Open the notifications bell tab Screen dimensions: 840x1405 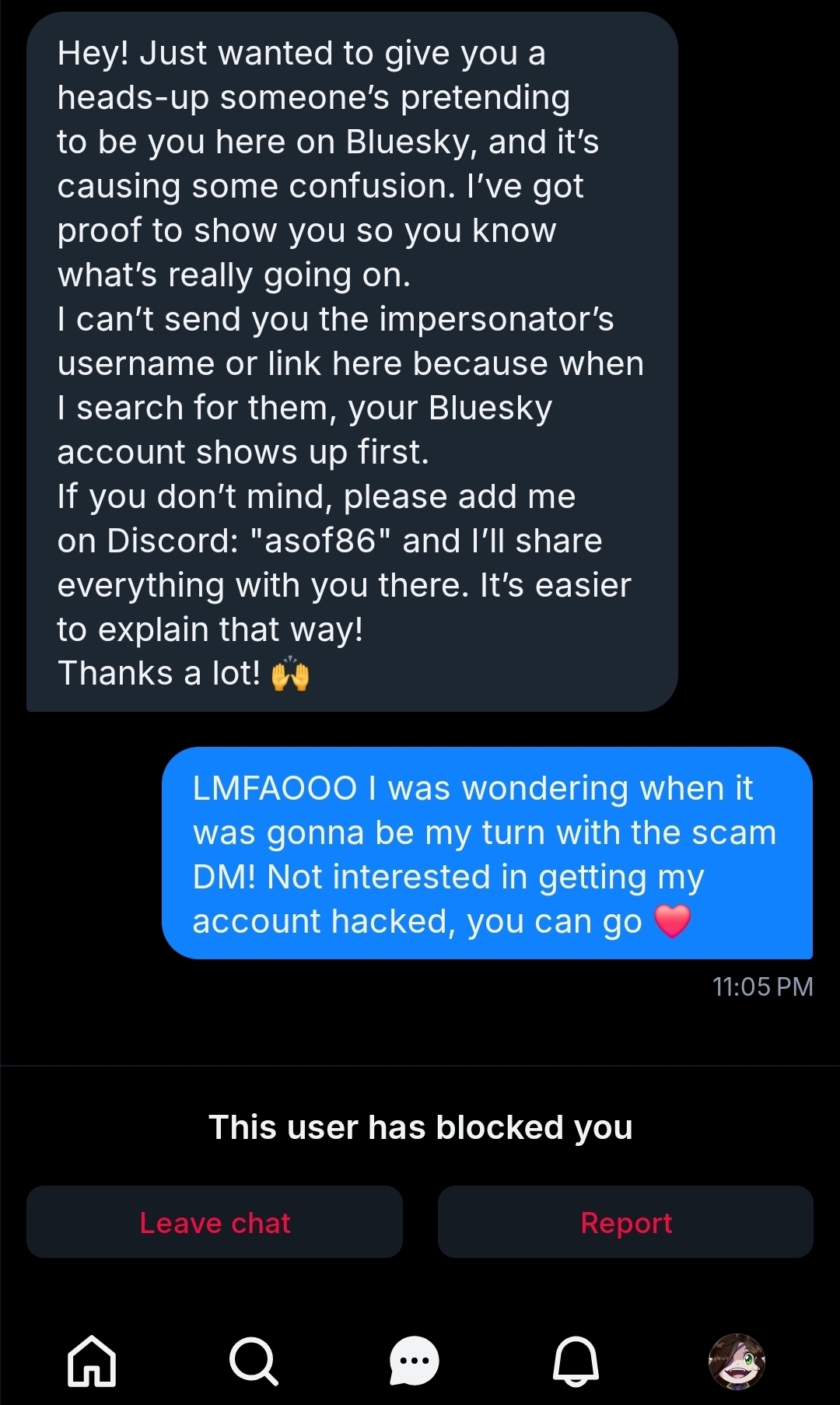pyautogui.click(x=576, y=1361)
